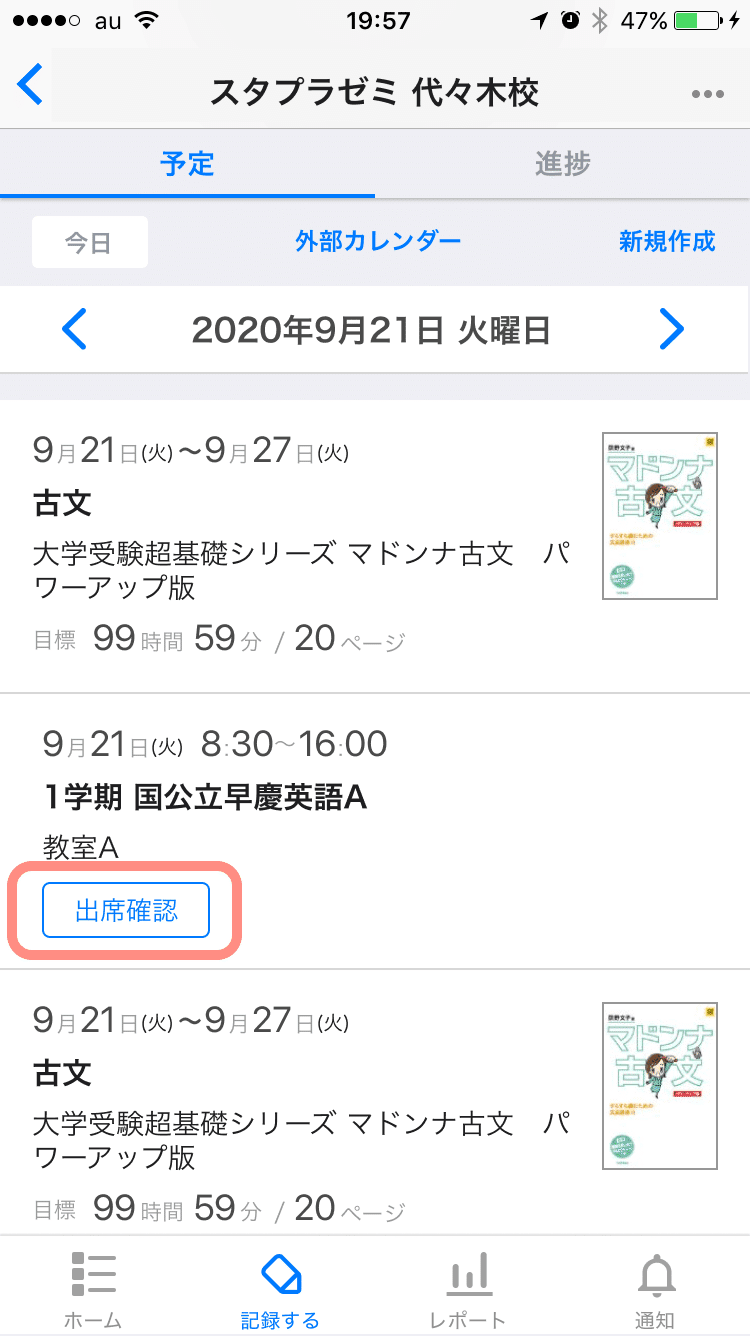
Task: Open the 1学期 国公立早慶英語A class entry
Action: pyautogui.click(x=206, y=797)
